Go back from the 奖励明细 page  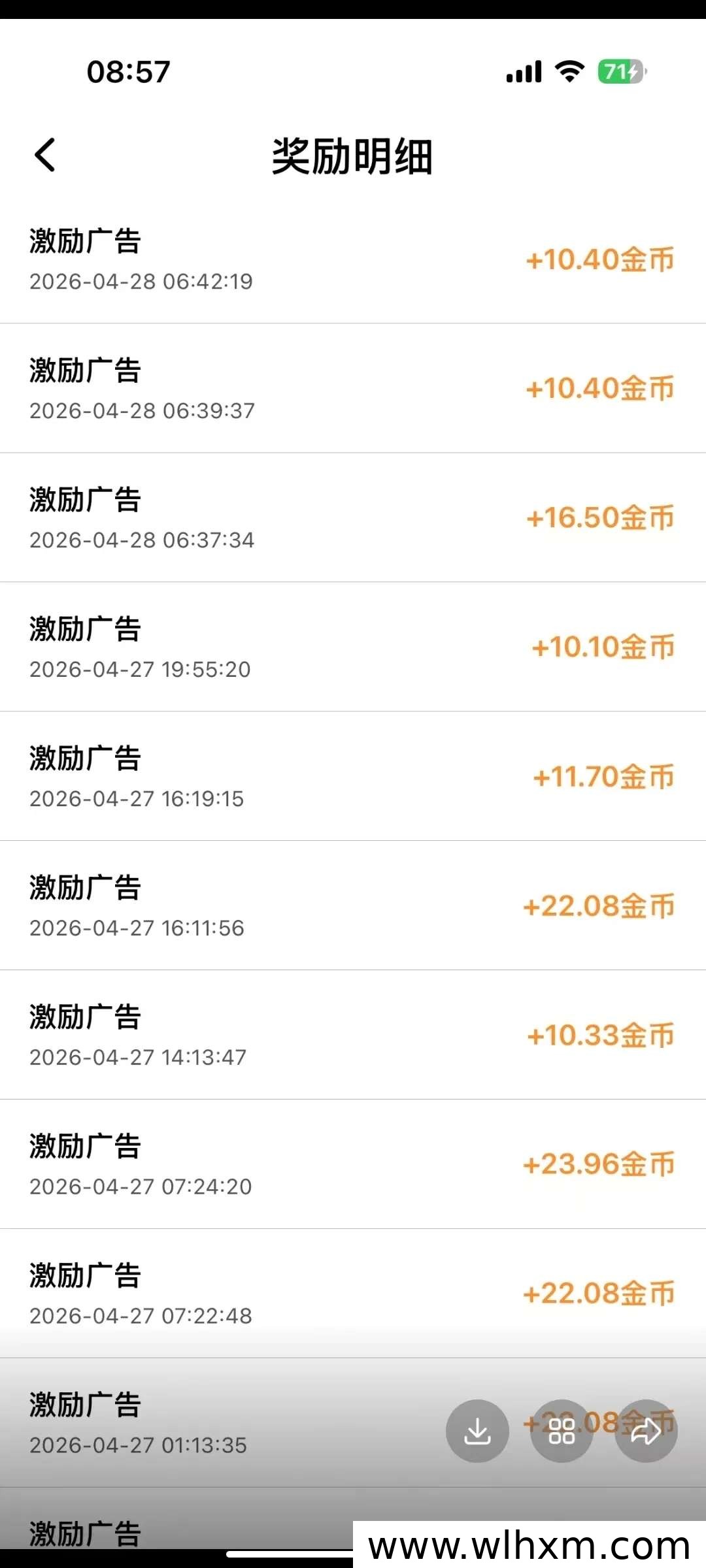(45, 155)
